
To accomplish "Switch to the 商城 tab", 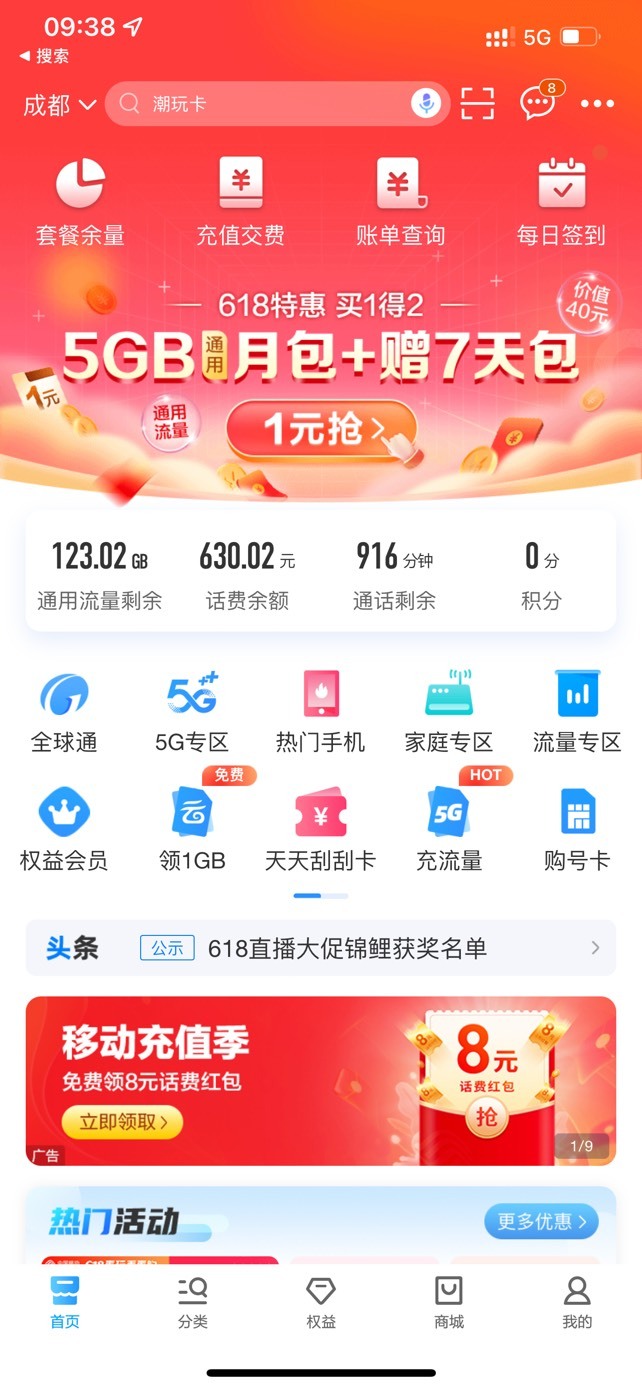I will (449, 1303).
